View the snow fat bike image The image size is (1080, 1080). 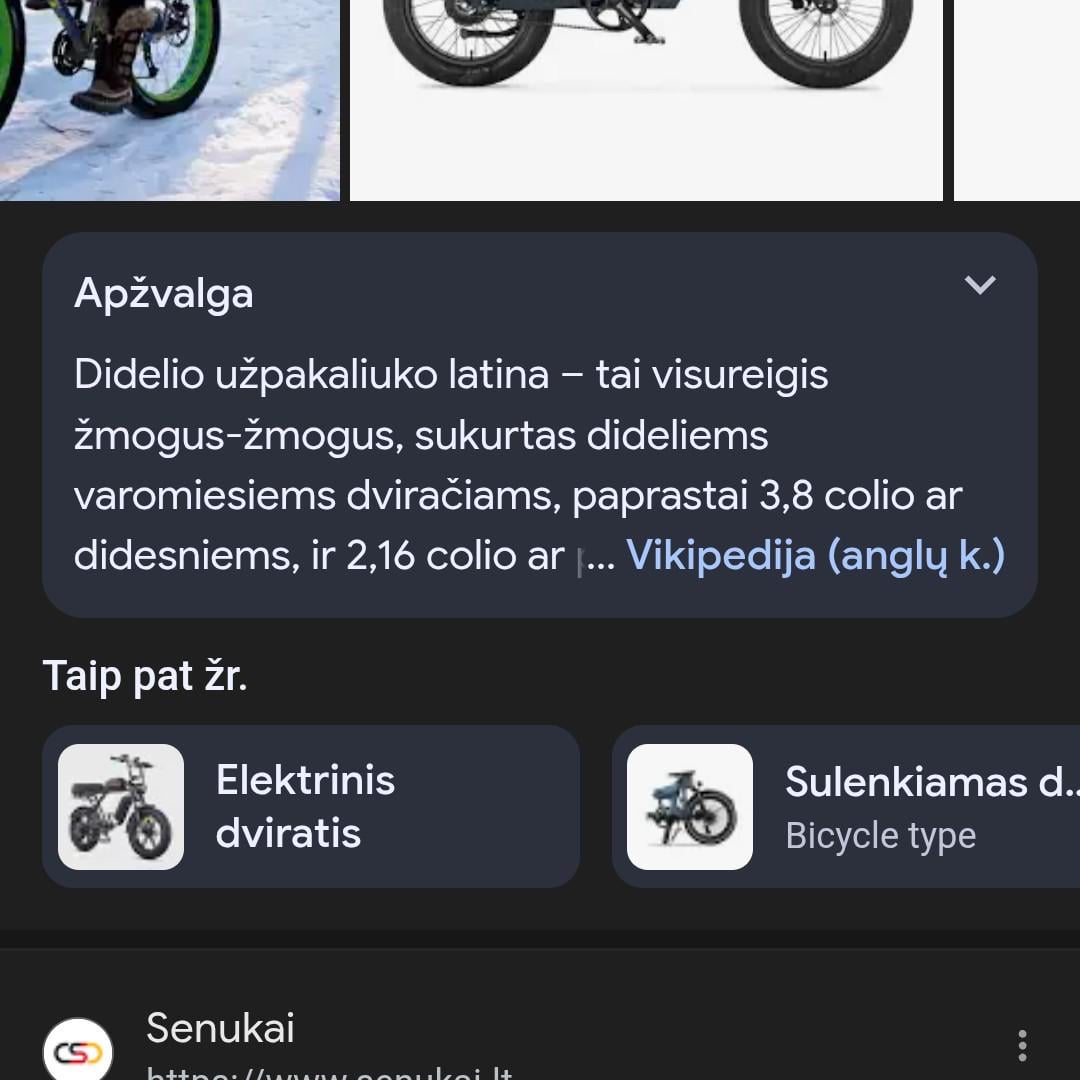pyautogui.click(x=168, y=100)
